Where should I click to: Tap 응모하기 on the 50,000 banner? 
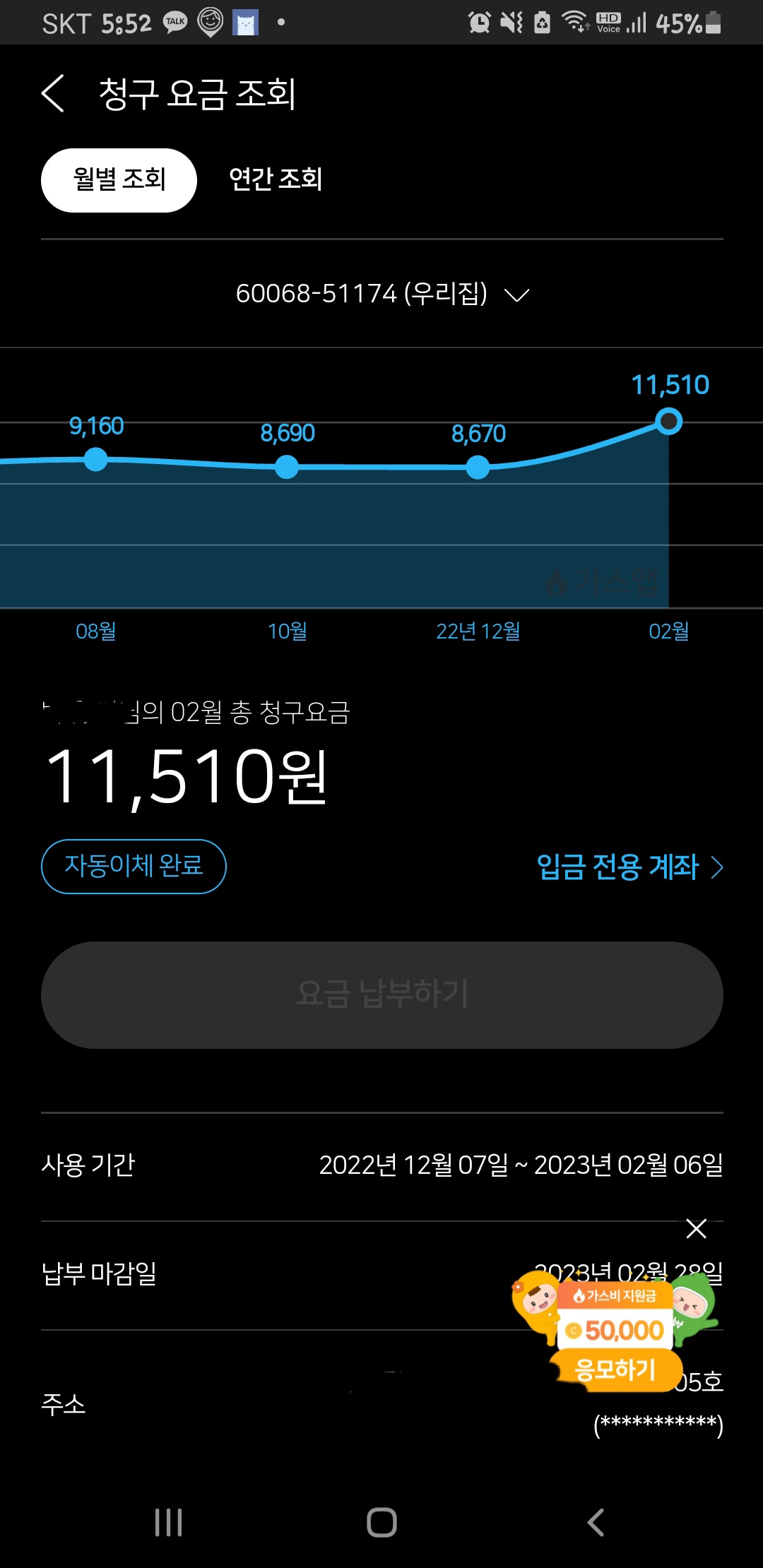[x=615, y=1370]
